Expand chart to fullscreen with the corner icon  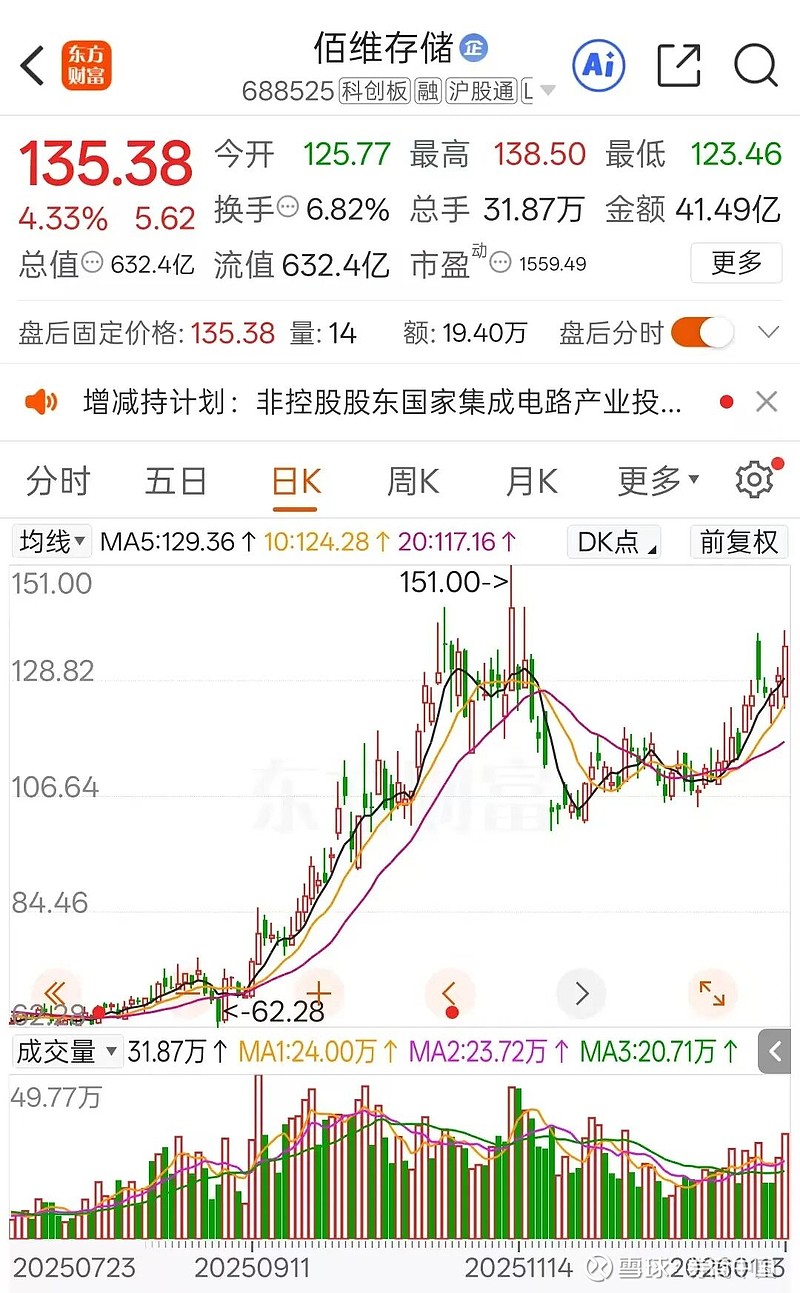pos(712,993)
